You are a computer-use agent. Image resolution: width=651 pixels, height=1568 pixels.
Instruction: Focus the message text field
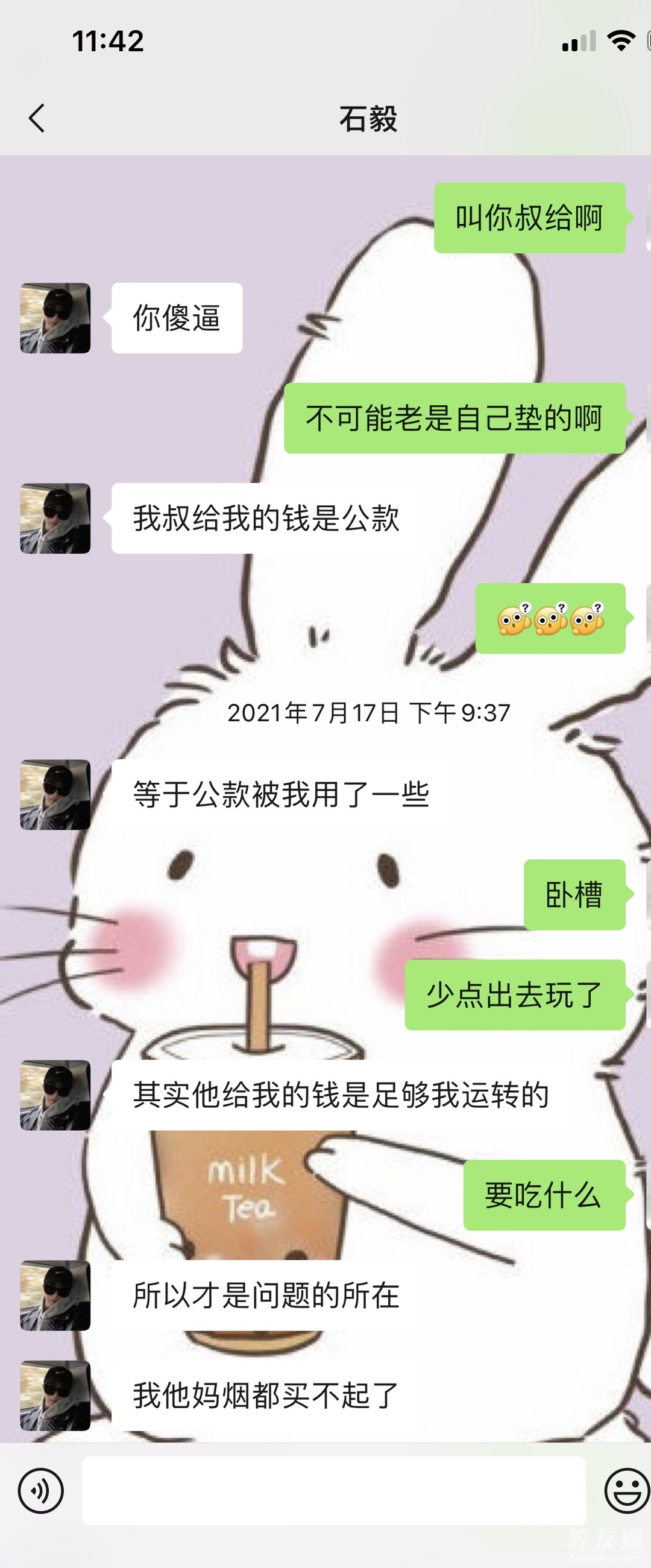click(333, 1490)
